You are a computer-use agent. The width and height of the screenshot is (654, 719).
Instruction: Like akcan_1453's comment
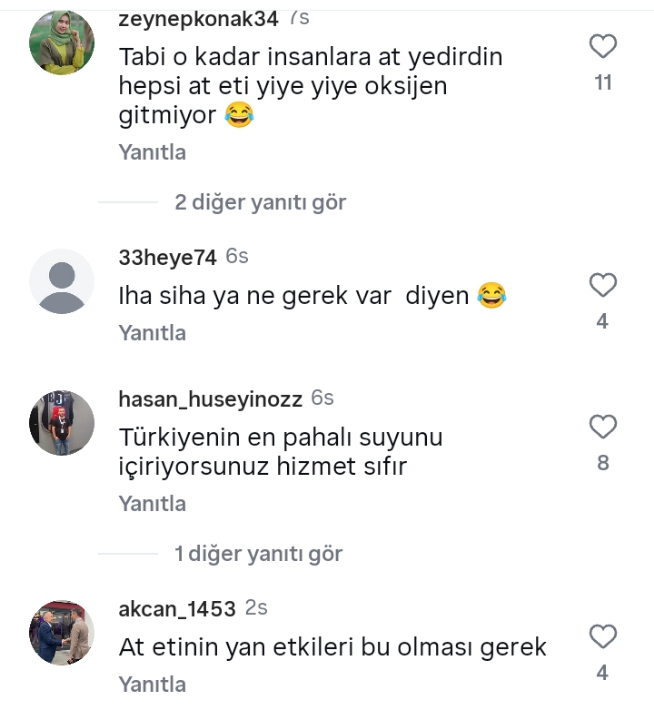pos(602,637)
